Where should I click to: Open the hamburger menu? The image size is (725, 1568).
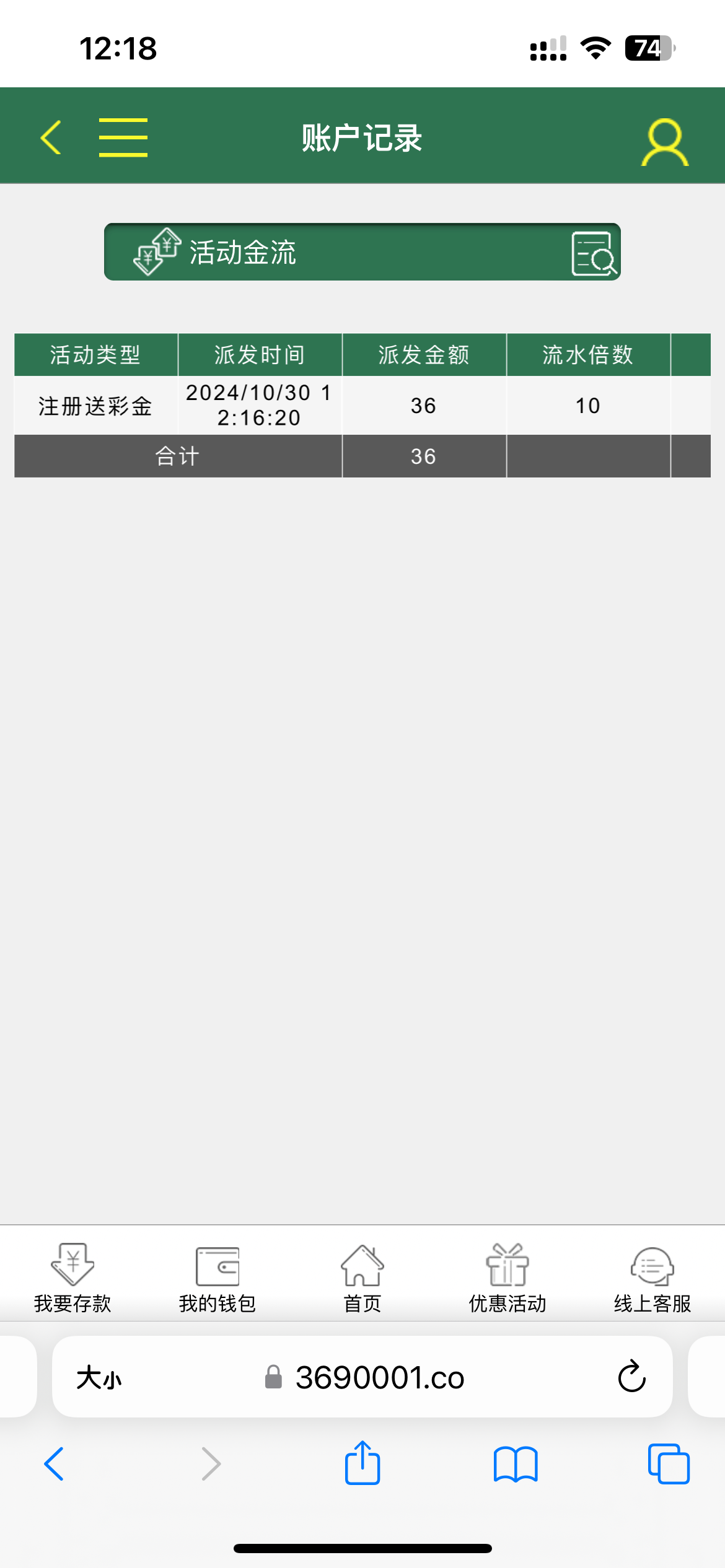[123, 137]
